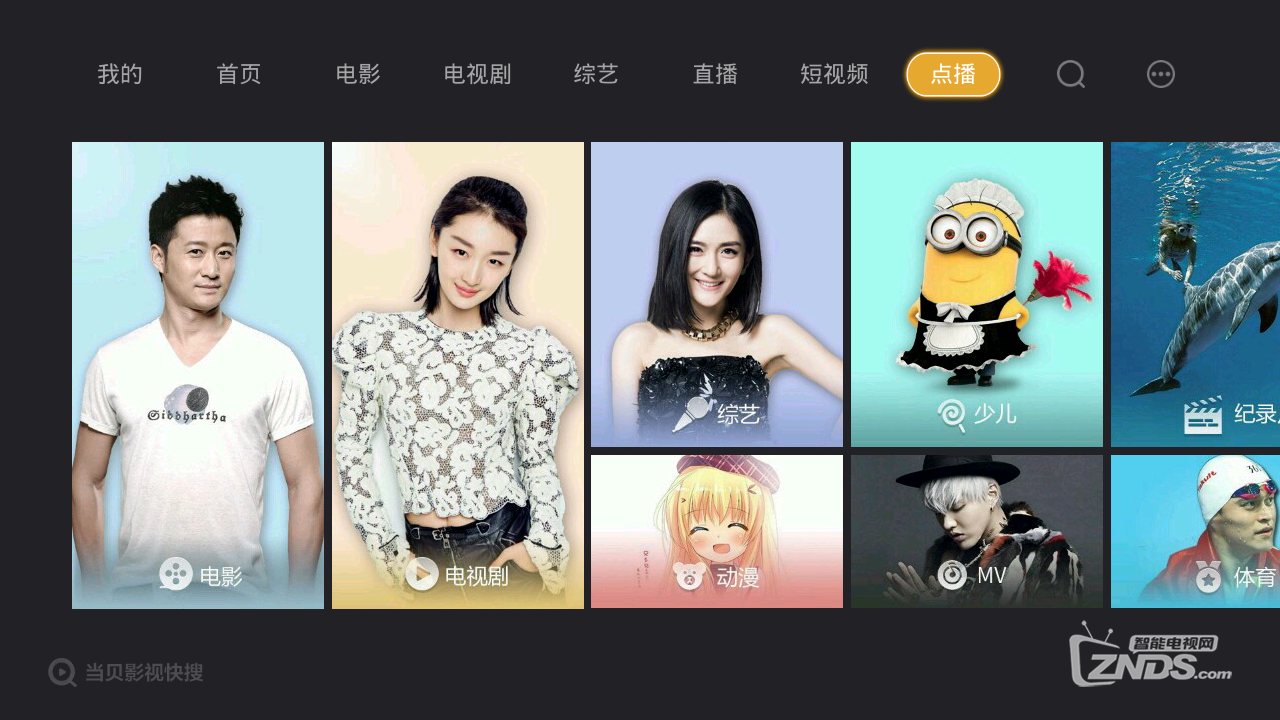Switch to the 电视剧 tab in the top bar

point(477,74)
